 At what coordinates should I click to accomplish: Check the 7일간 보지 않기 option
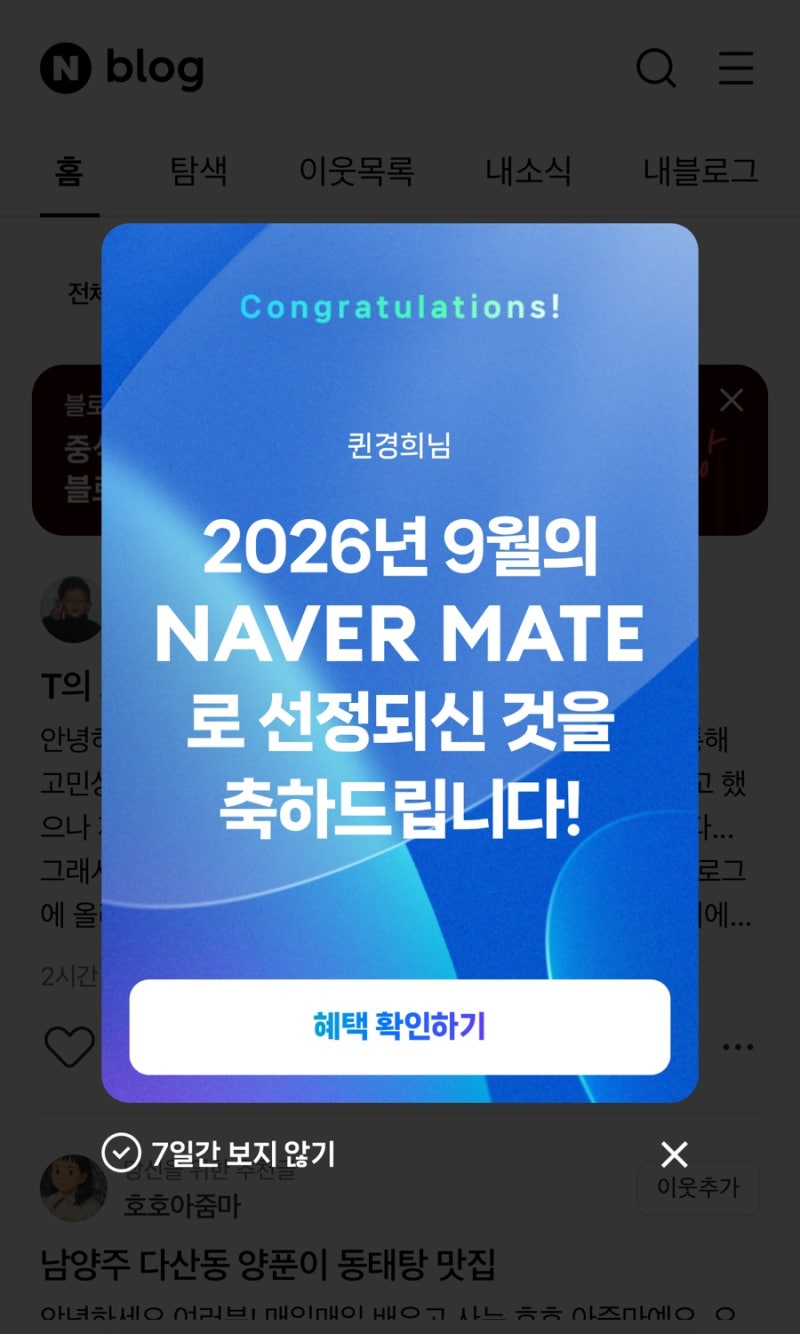[x=218, y=1153]
